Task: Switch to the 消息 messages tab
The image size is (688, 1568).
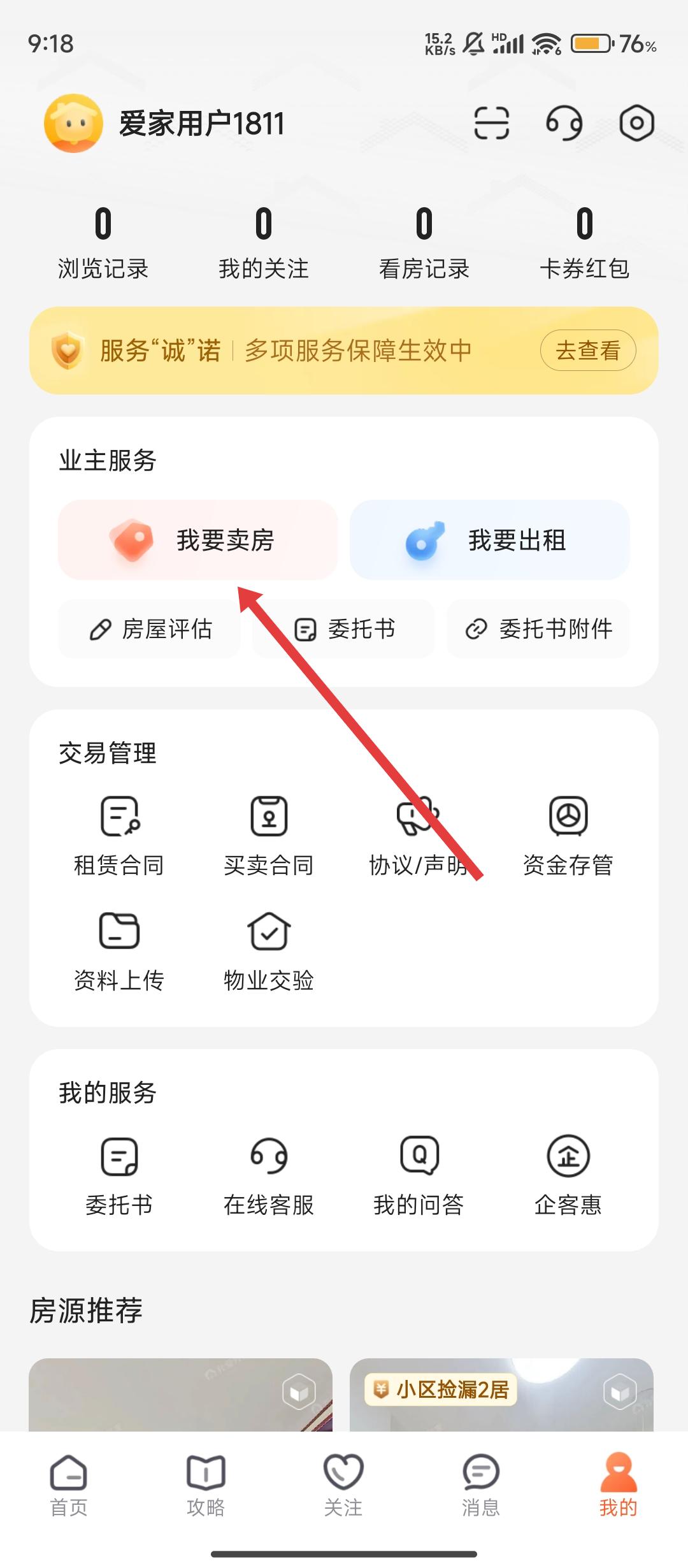Action: (x=480, y=1486)
